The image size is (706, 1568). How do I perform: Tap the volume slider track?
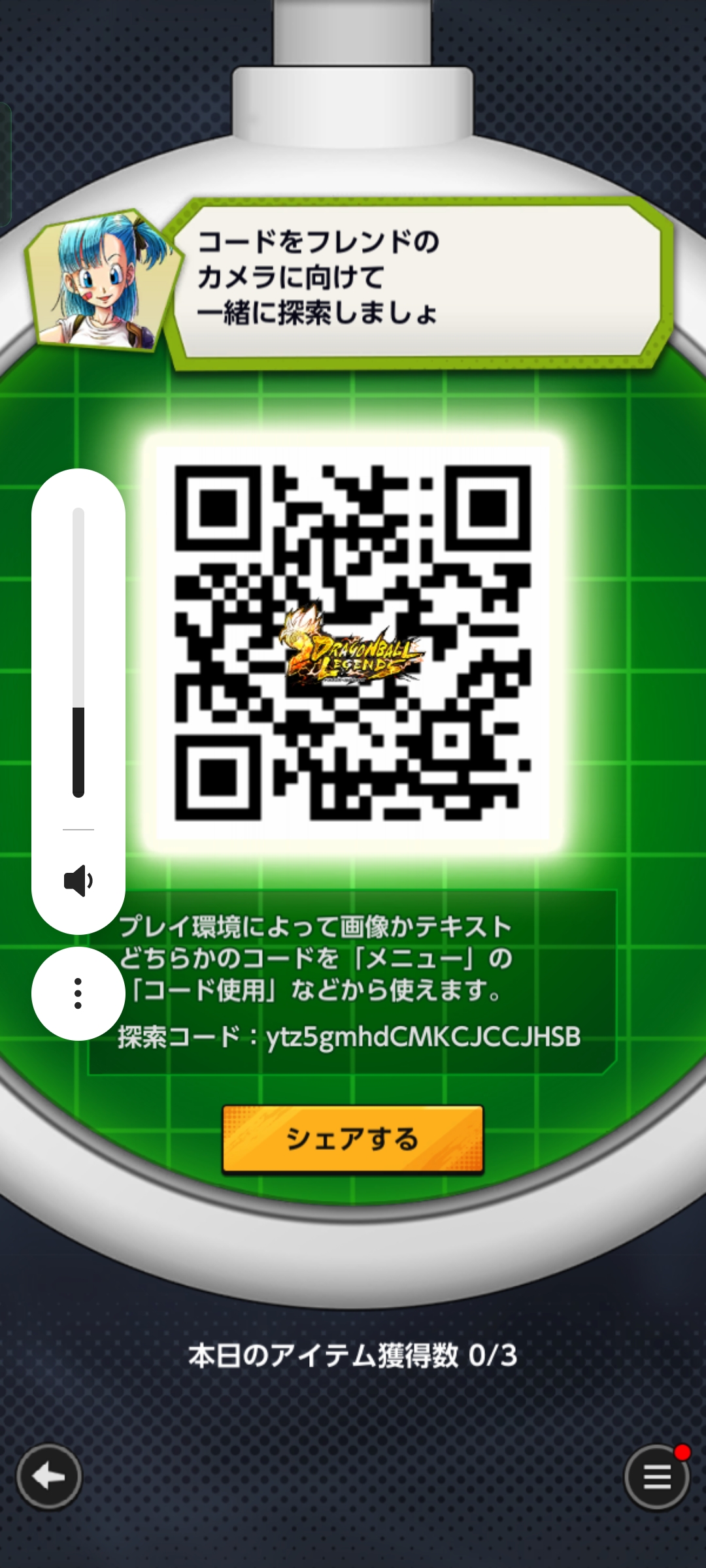(x=78, y=652)
